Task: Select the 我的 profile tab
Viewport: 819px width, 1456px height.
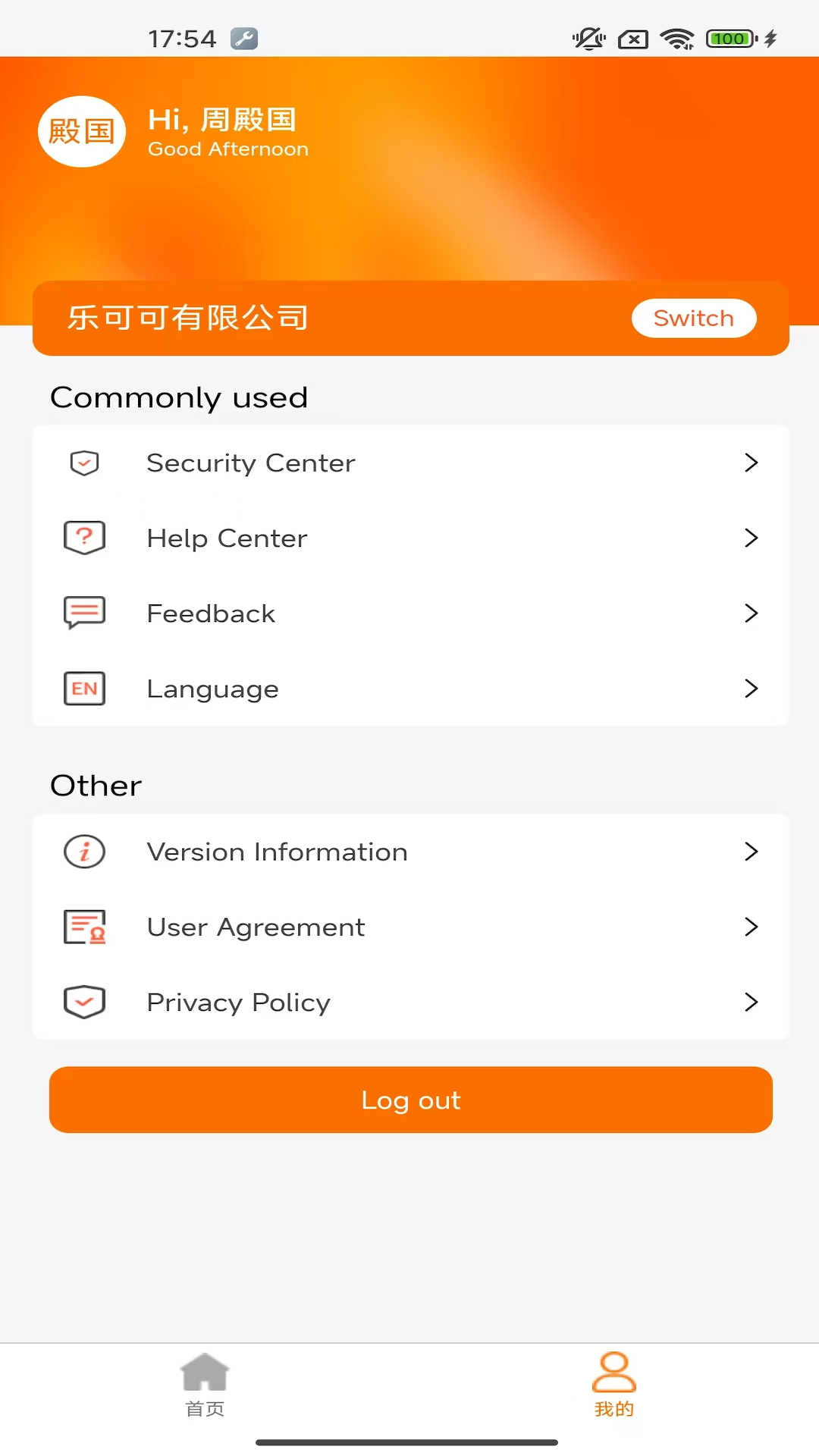Action: coord(613,1385)
